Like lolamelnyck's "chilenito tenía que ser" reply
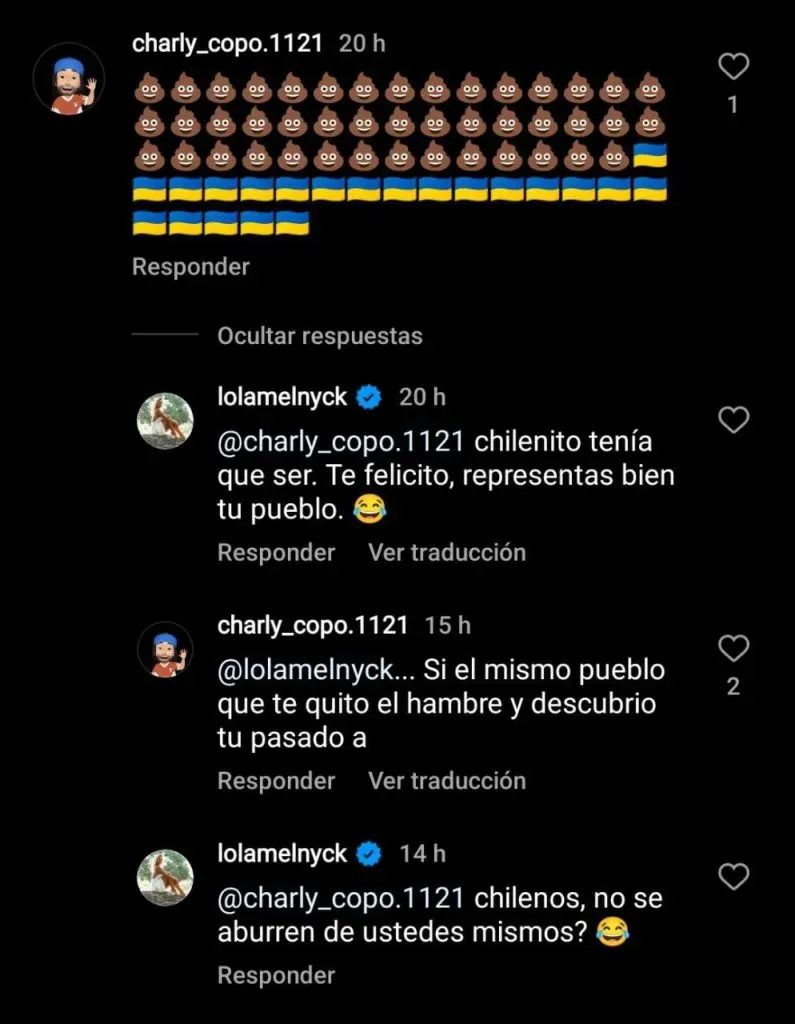This screenshot has width=795, height=1024. [734, 420]
